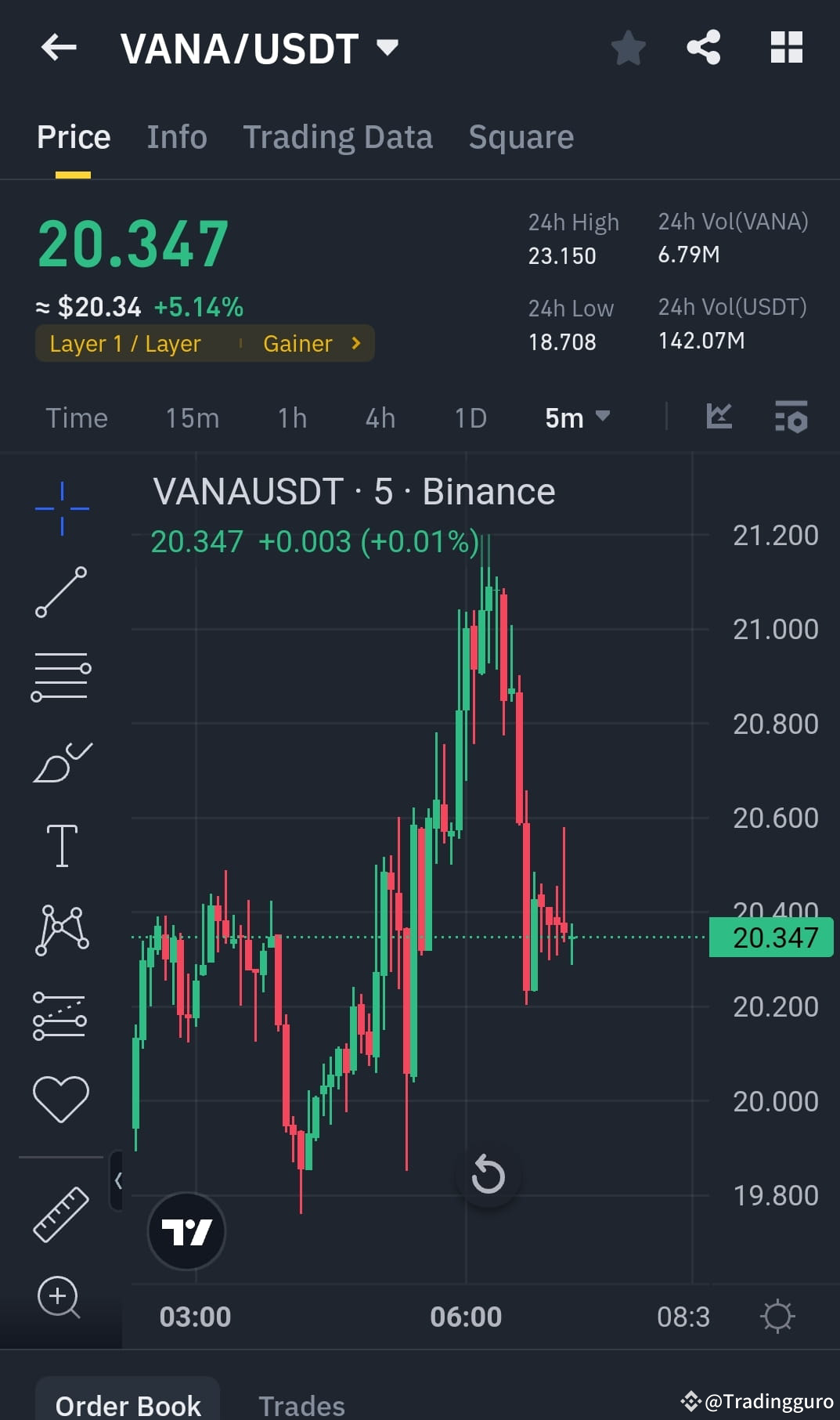Share the VANA/USDT chart

click(703, 47)
